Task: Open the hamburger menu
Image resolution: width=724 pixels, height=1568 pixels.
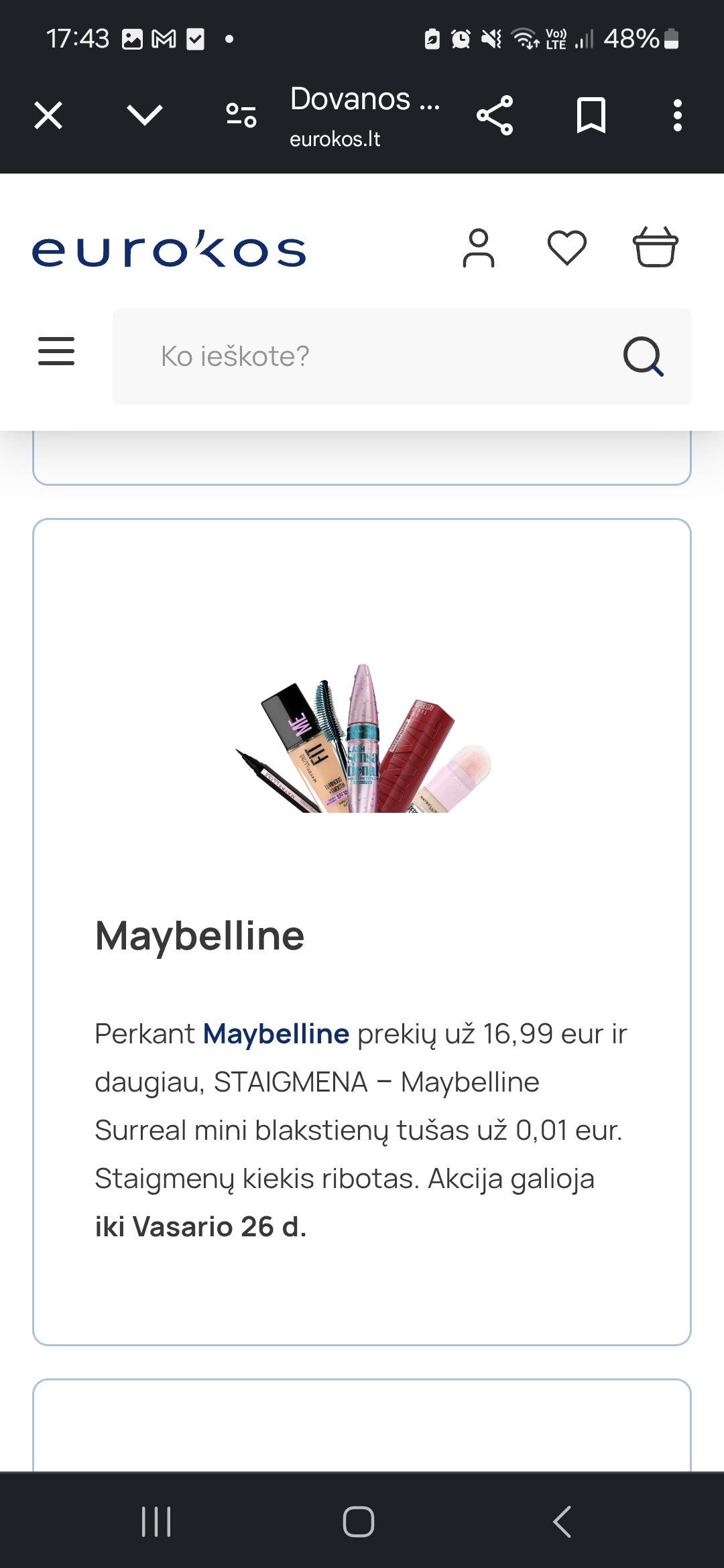Action: 56,351
